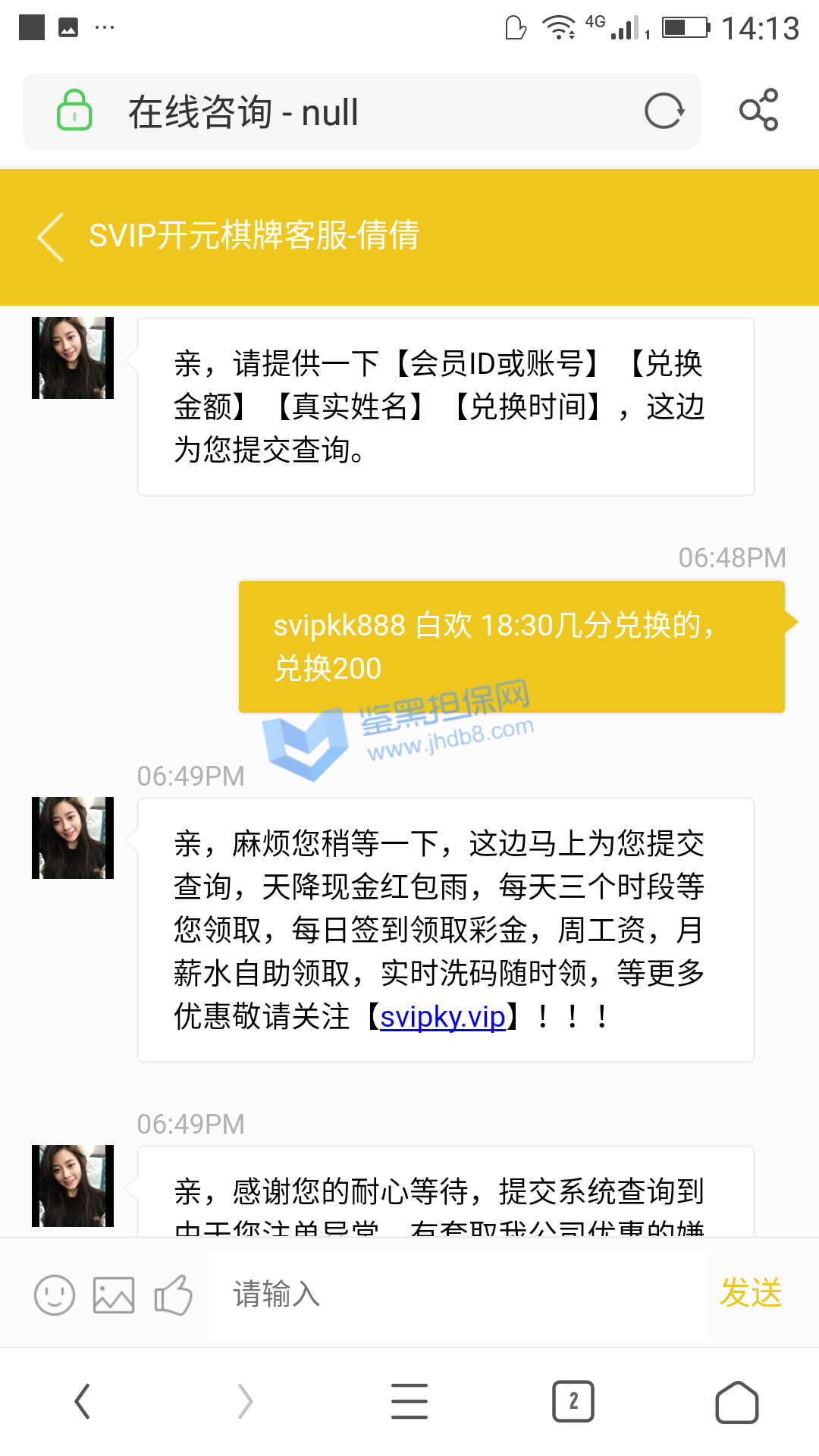The height and width of the screenshot is (1456, 819).
Task: Open the emoji picker
Action: pos(55,1294)
